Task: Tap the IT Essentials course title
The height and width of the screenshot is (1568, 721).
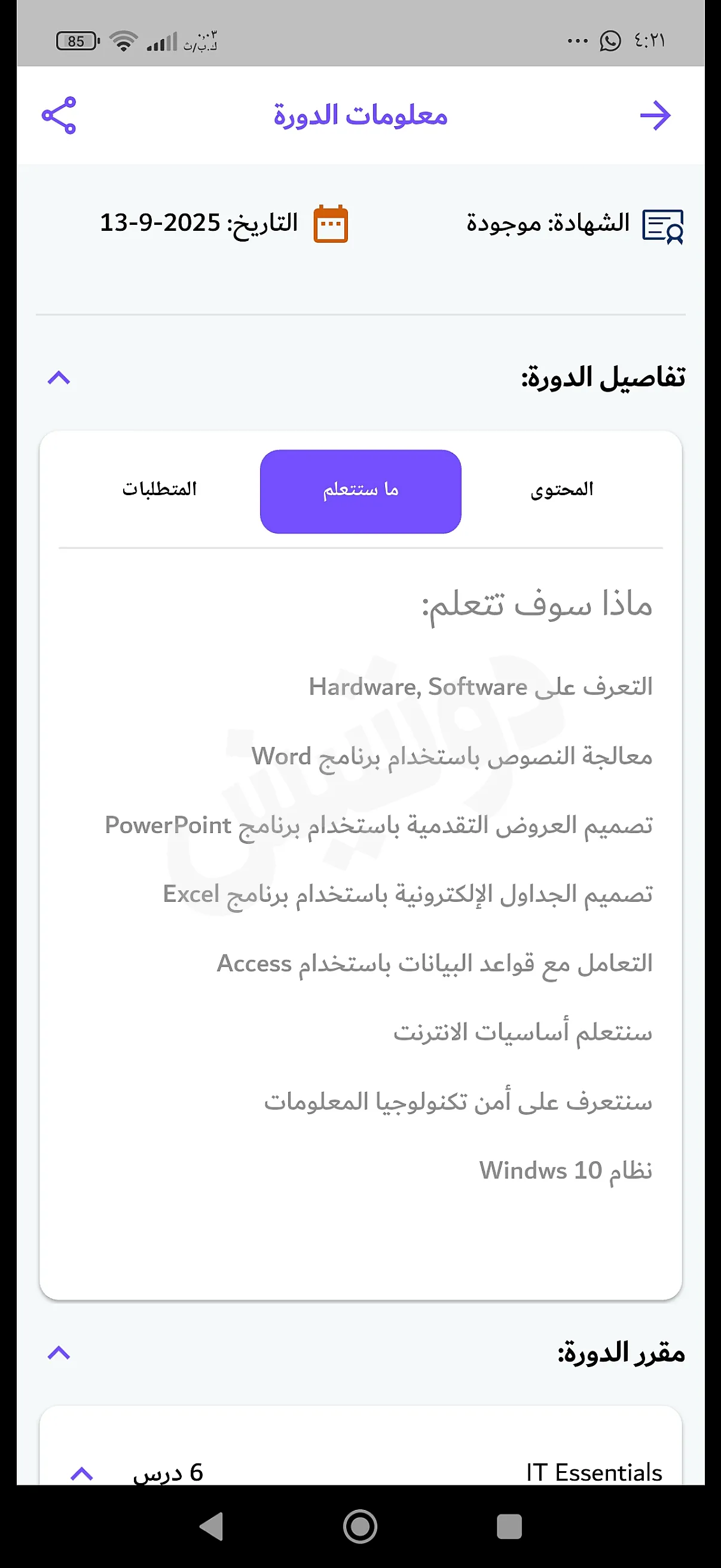Action: tap(593, 1472)
